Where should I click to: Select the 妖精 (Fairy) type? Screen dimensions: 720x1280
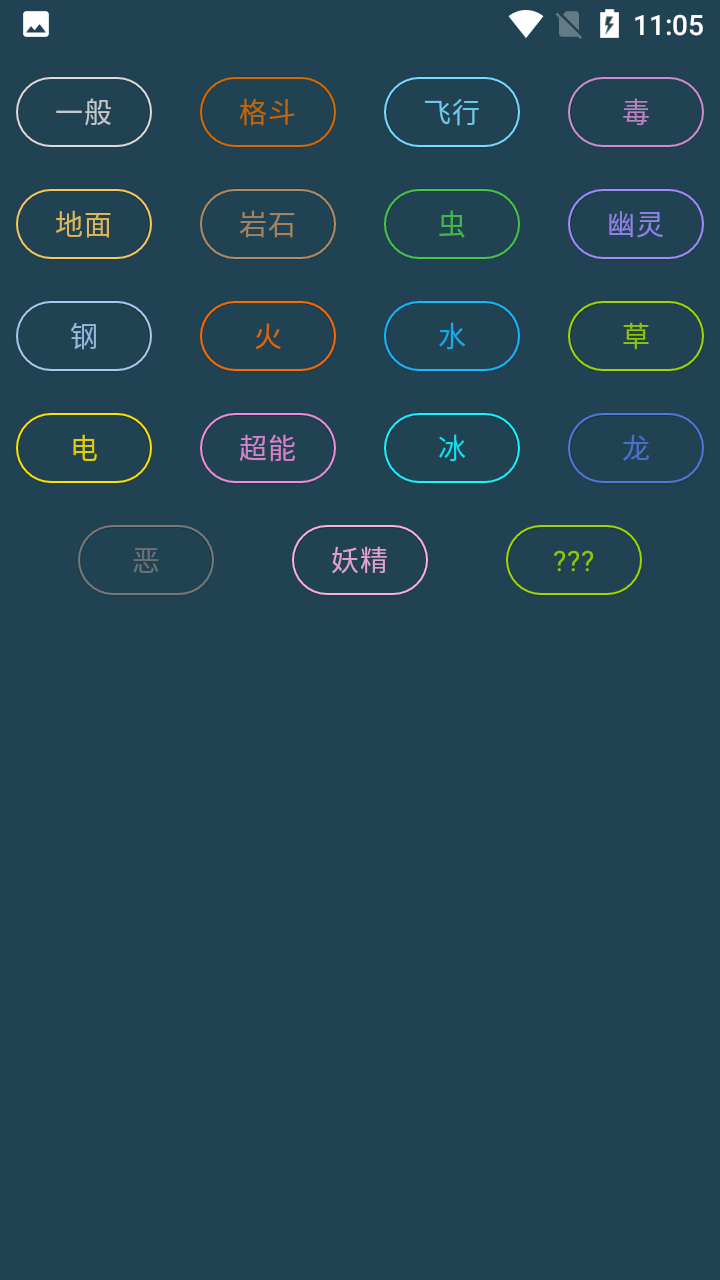point(360,560)
